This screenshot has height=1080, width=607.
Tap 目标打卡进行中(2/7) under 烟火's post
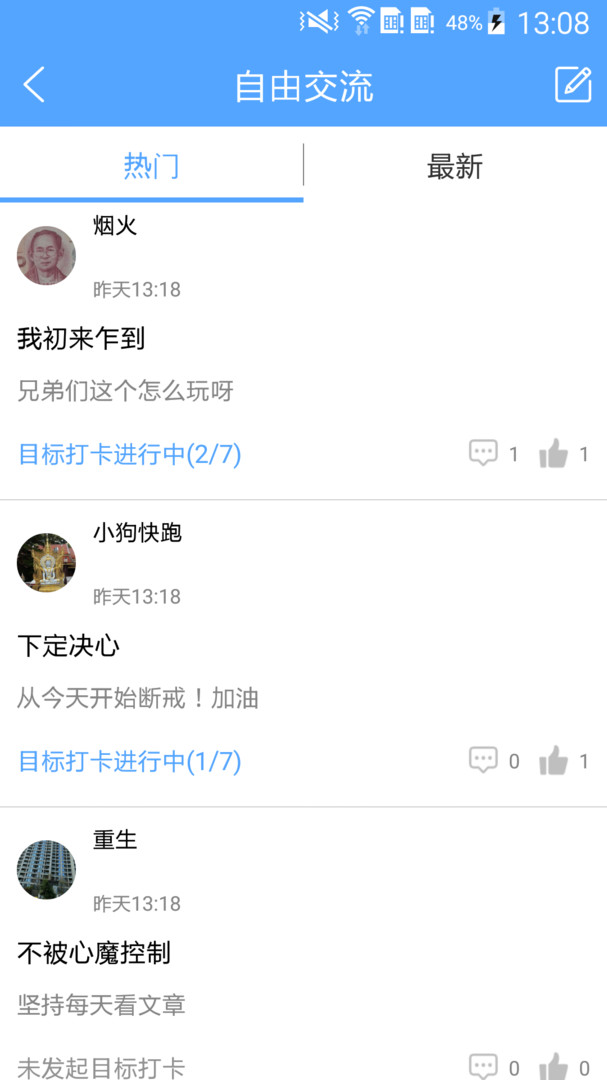click(130, 454)
